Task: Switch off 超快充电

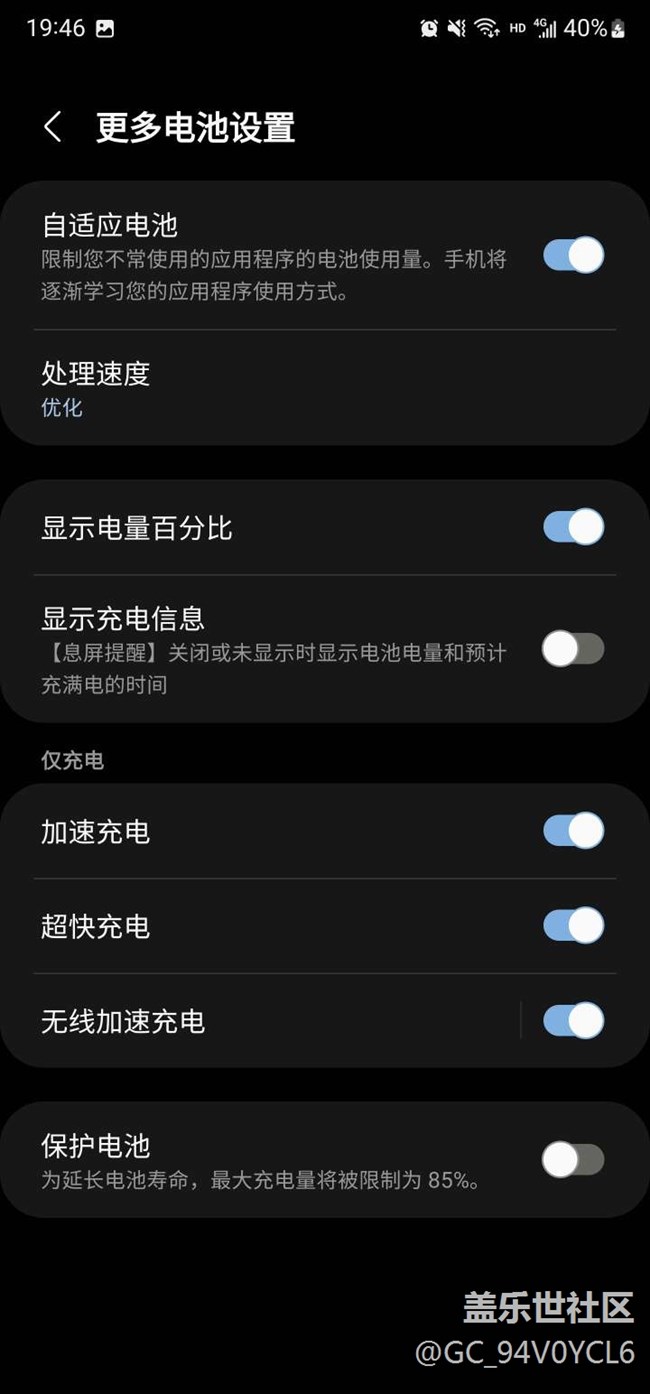Action: tap(573, 926)
